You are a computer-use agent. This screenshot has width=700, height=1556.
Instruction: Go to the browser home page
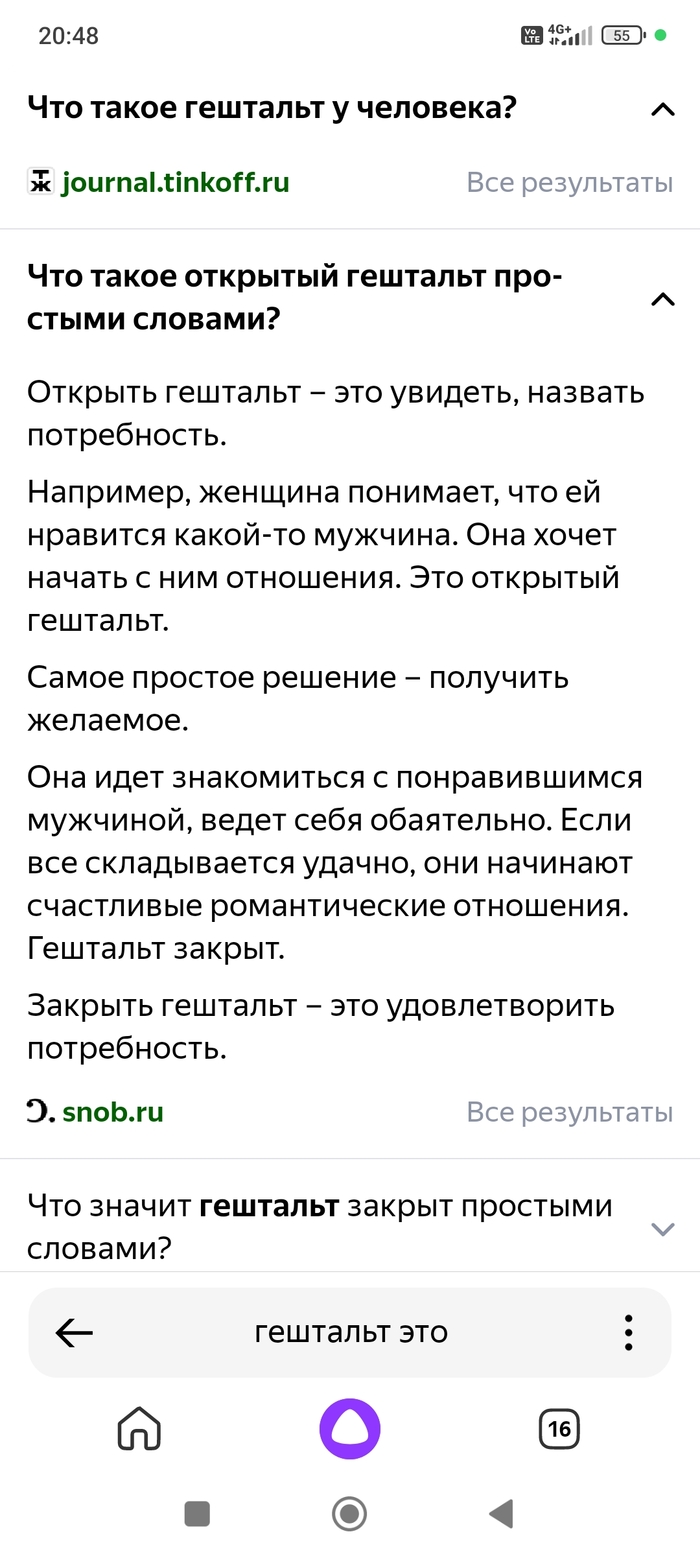(x=139, y=1429)
